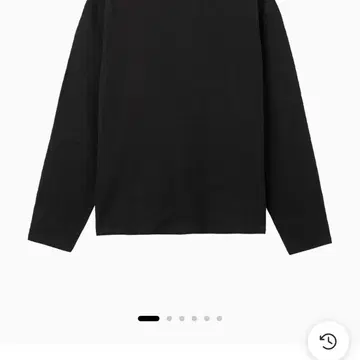
Task: Jump to the last image indicator dot
Action: click(x=219, y=319)
